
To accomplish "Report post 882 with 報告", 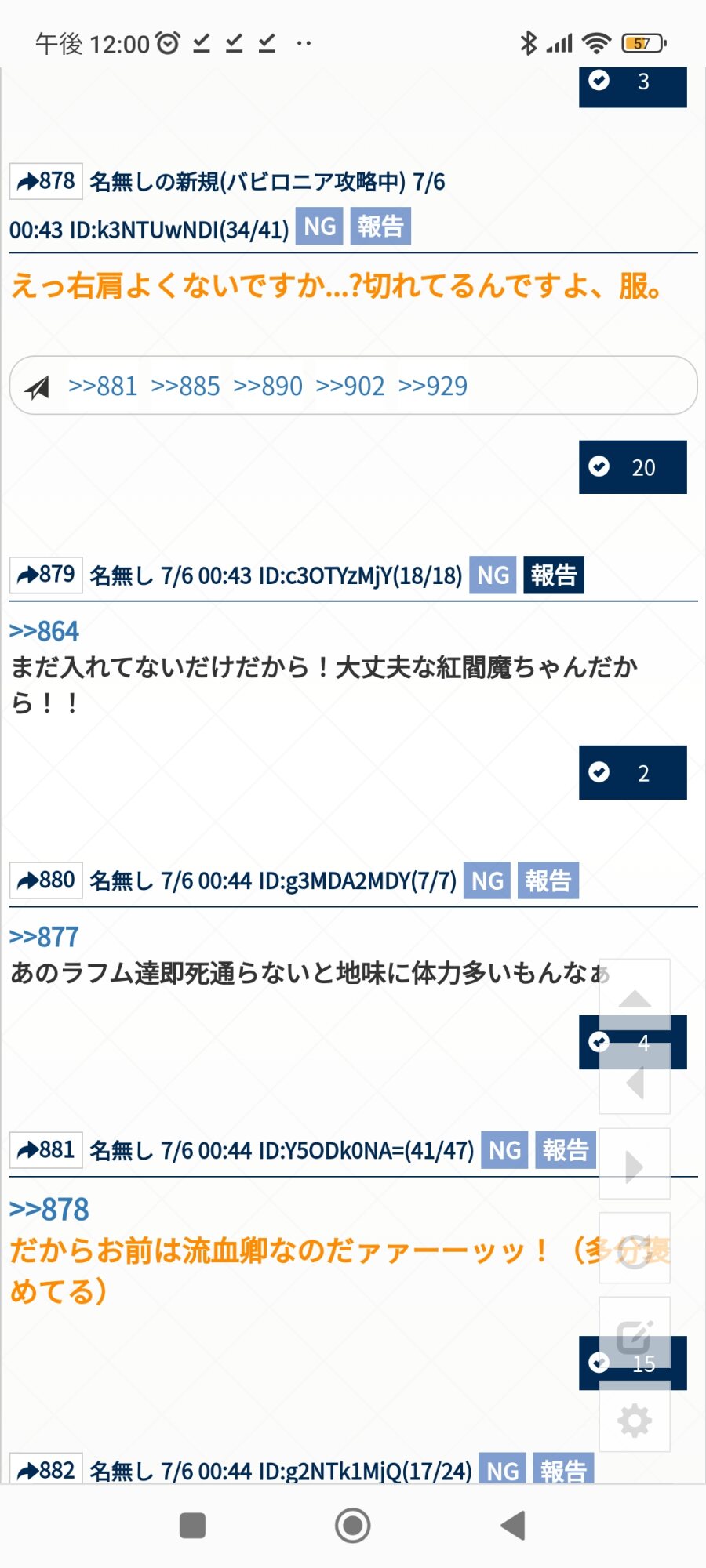I will (562, 1471).
